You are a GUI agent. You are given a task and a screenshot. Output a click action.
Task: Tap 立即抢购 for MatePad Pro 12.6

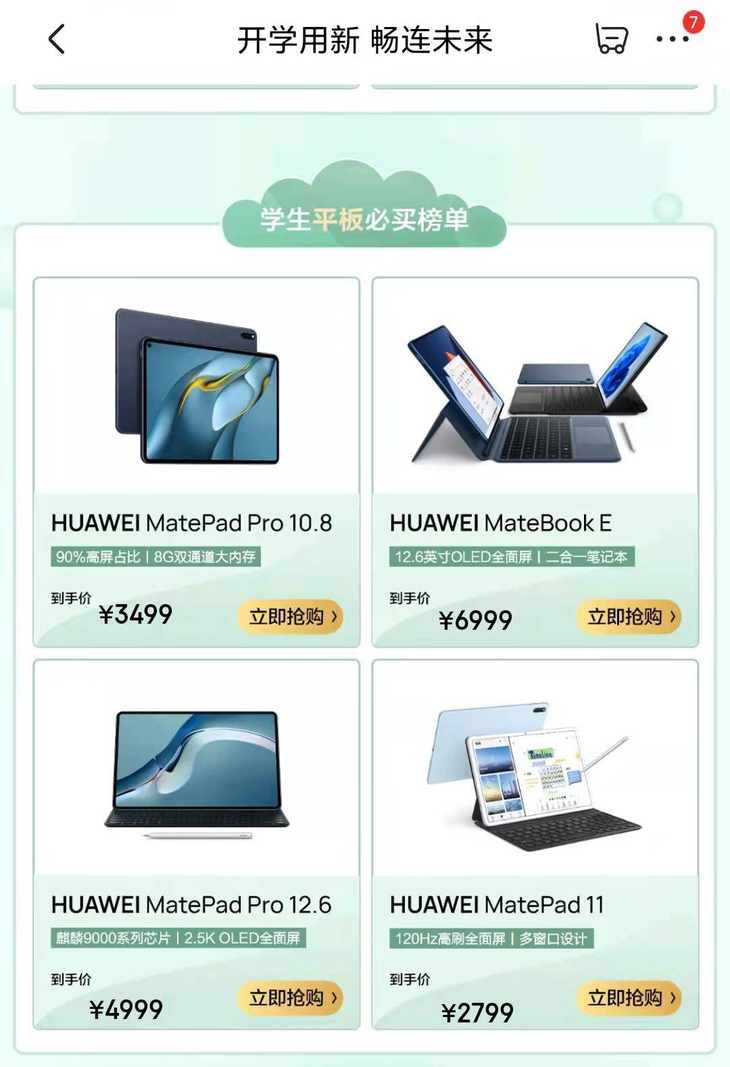coord(290,998)
